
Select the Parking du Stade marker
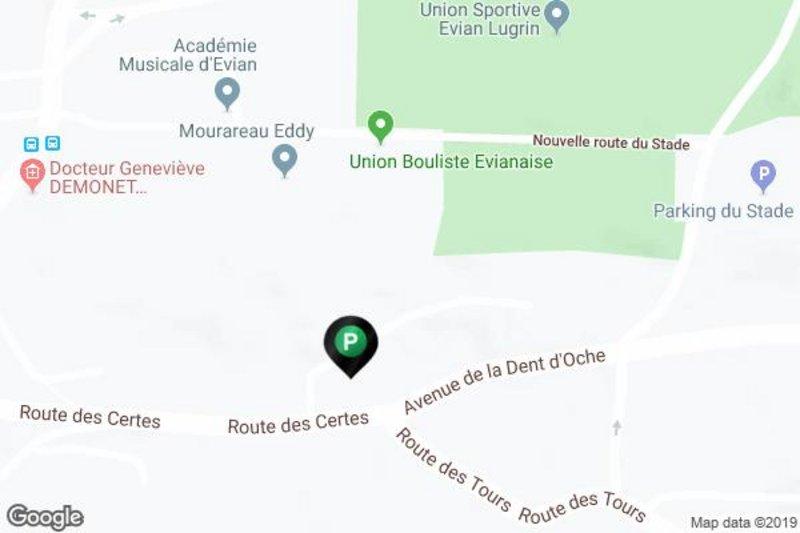pos(763,177)
